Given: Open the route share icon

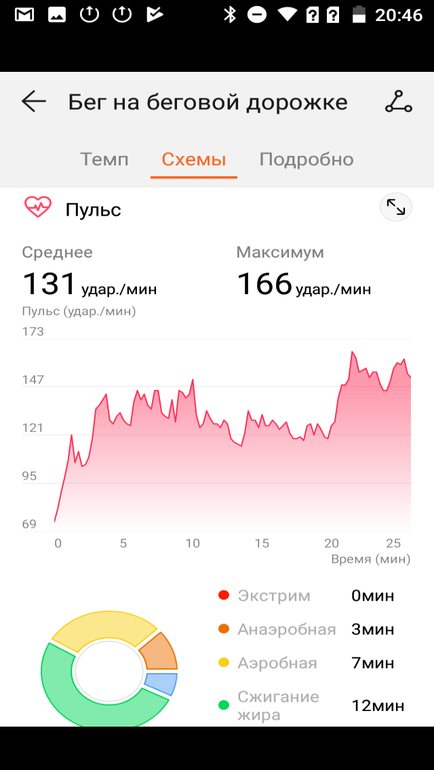Looking at the screenshot, I should click(x=398, y=102).
